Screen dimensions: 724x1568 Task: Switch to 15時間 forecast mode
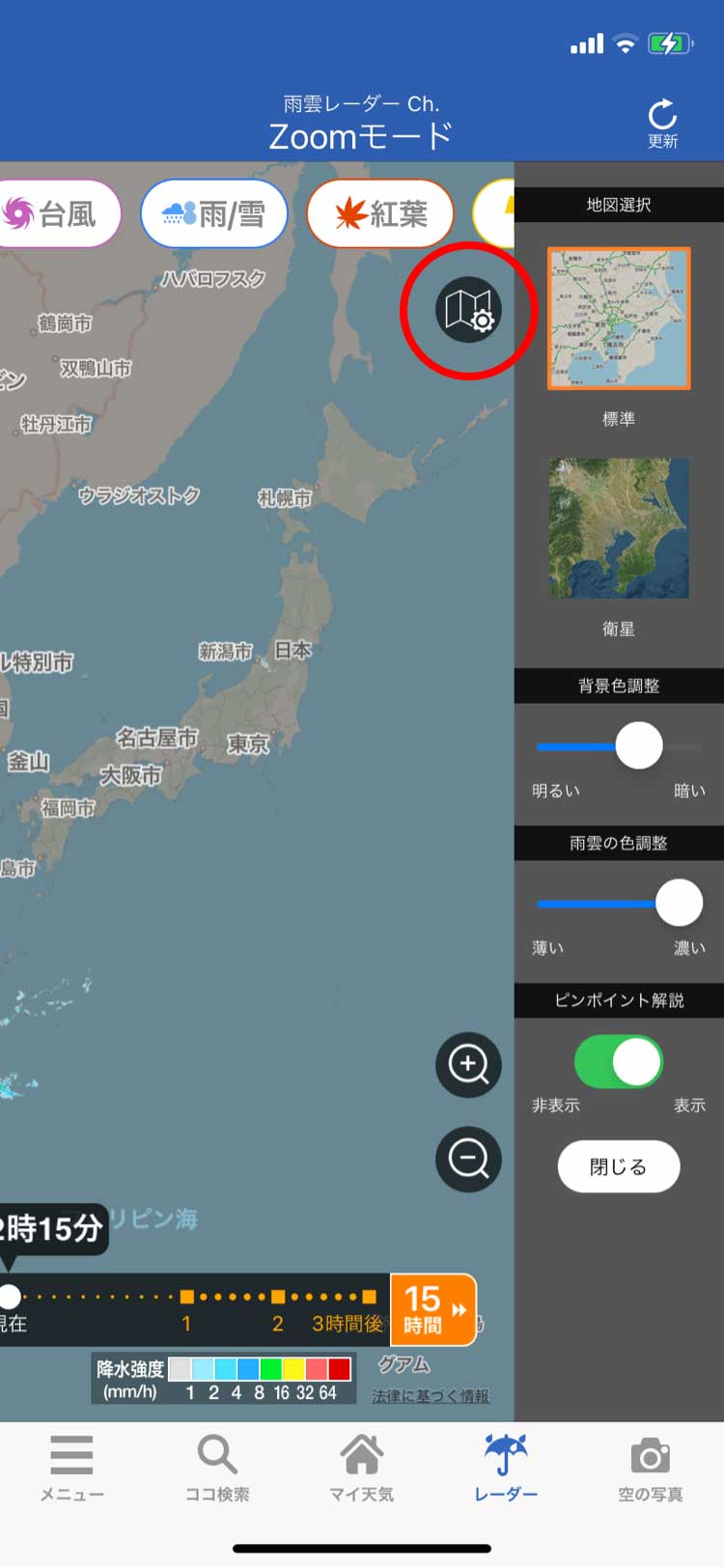[433, 1309]
